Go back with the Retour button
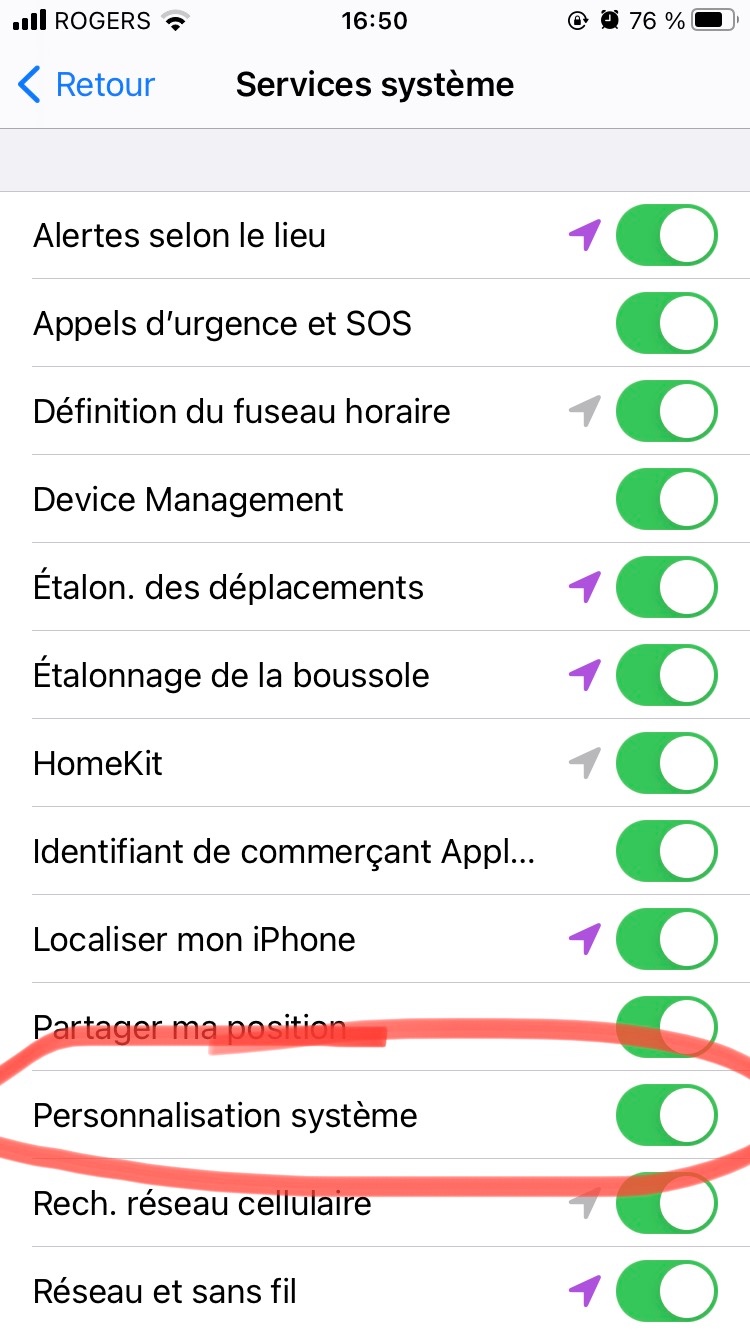The height and width of the screenshot is (1334, 750). pyautogui.click(x=86, y=85)
